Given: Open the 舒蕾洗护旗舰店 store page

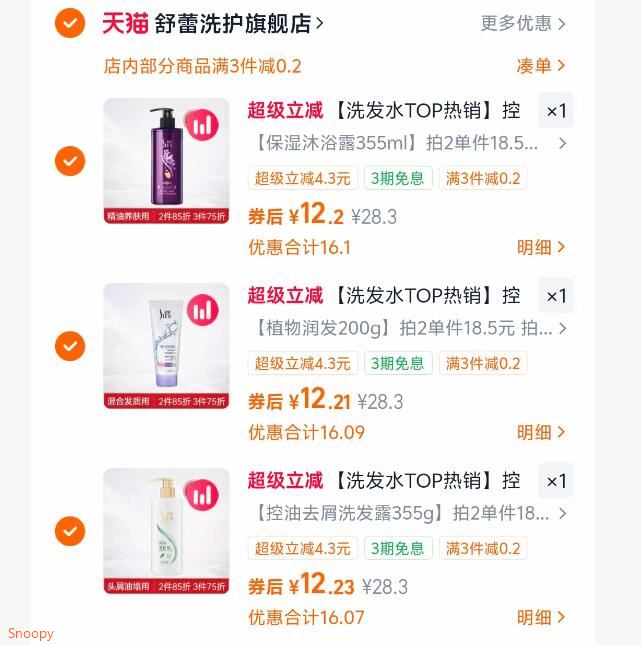Looking at the screenshot, I should (239, 23).
